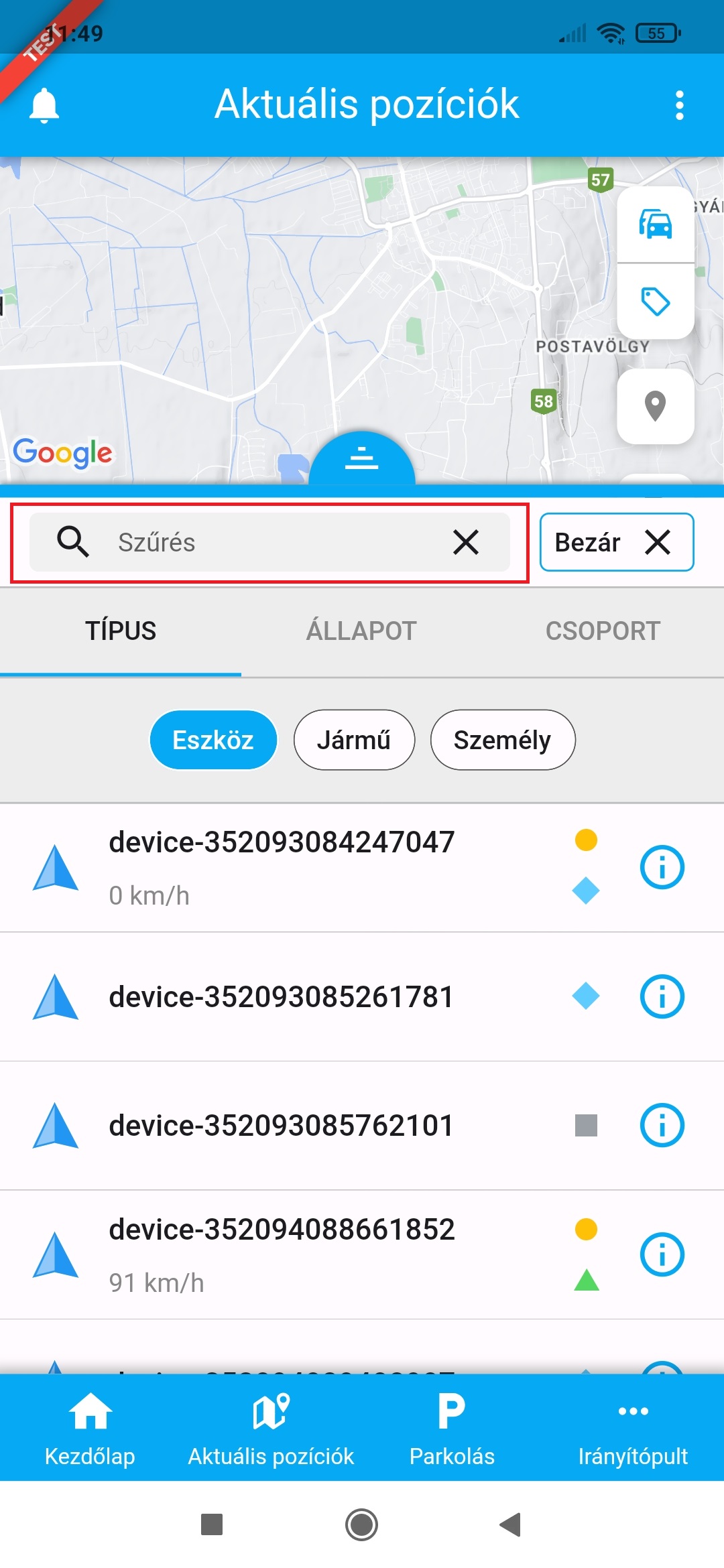Switch to the ÁLLAPOT tab

tap(361, 631)
